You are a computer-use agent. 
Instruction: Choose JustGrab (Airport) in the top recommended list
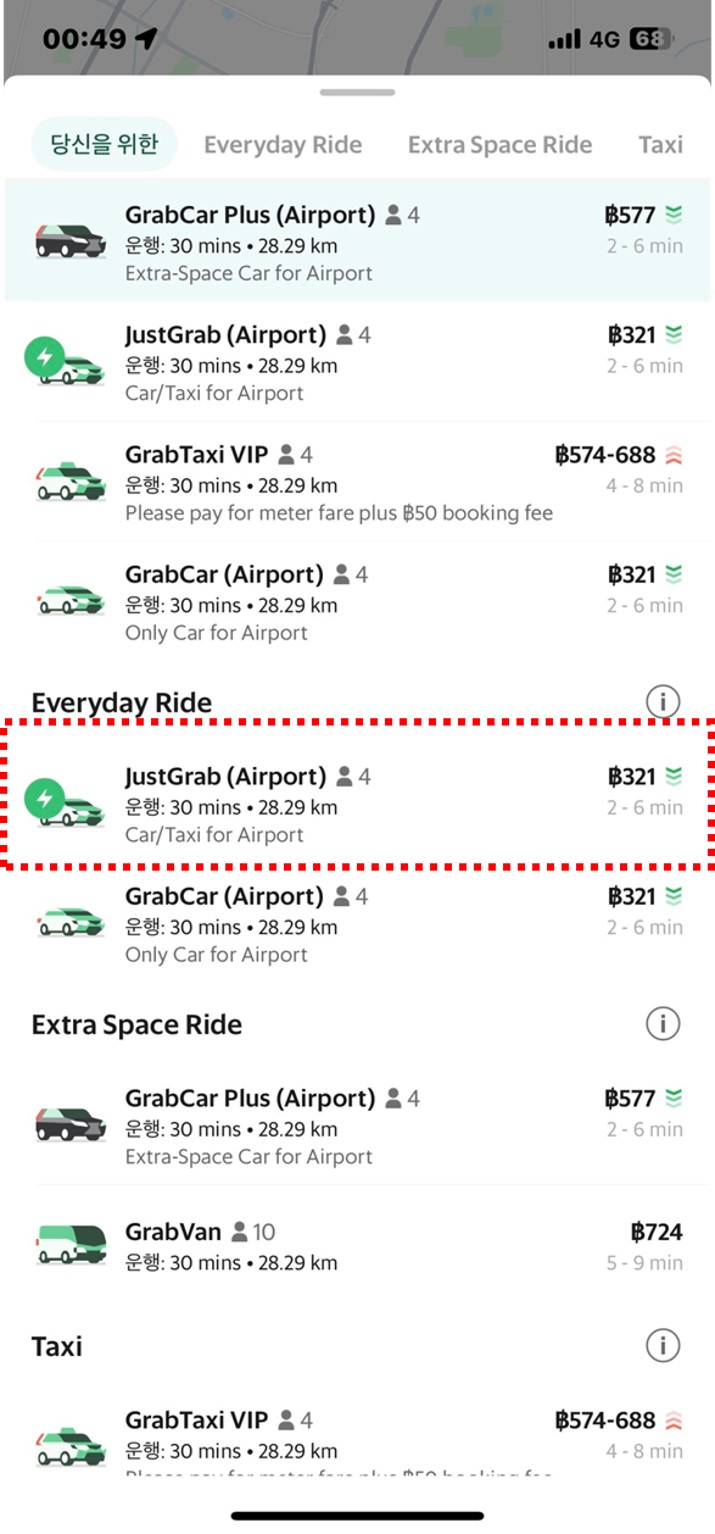click(x=357, y=361)
